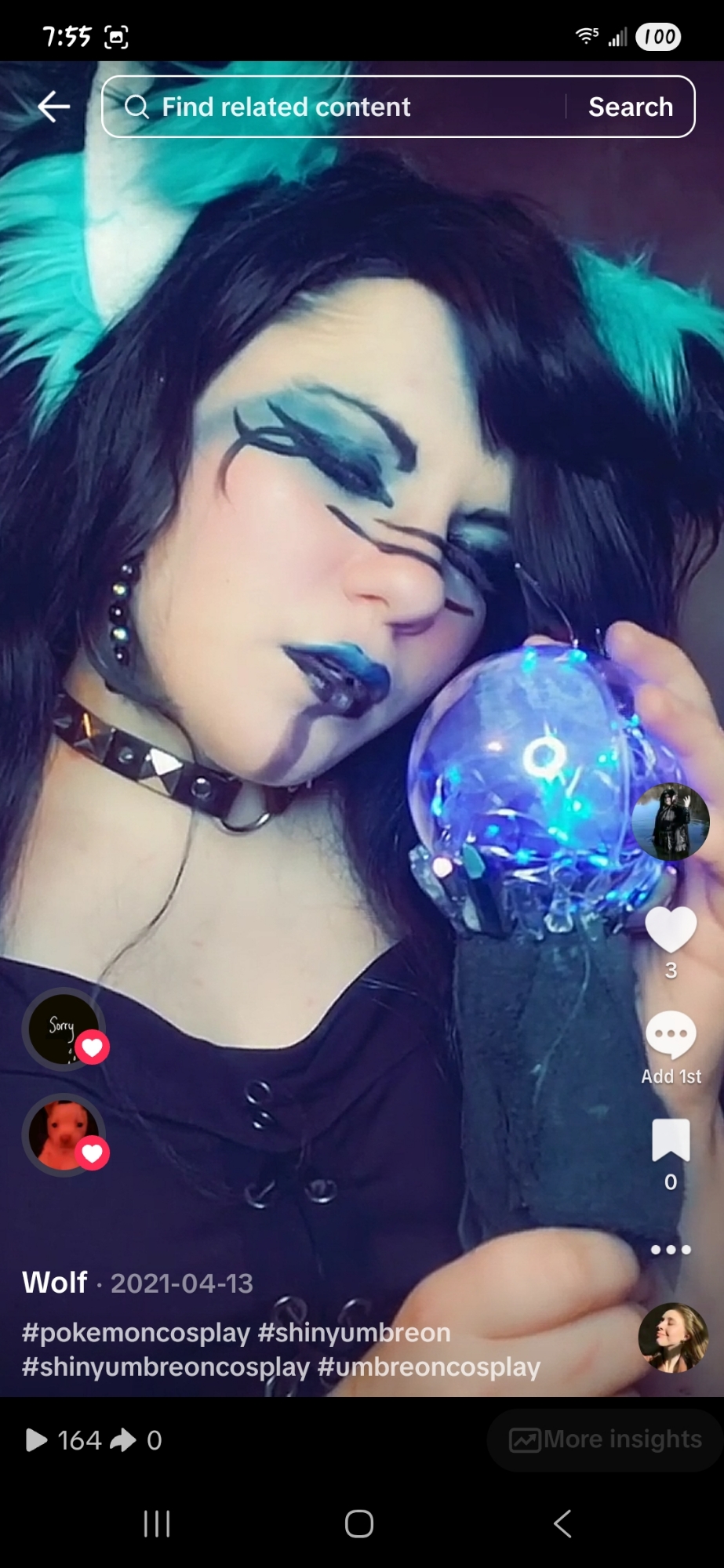Image resolution: width=724 pixels, height=1568 pixels.
Task: Open More insights
Action: [606, 1439]
